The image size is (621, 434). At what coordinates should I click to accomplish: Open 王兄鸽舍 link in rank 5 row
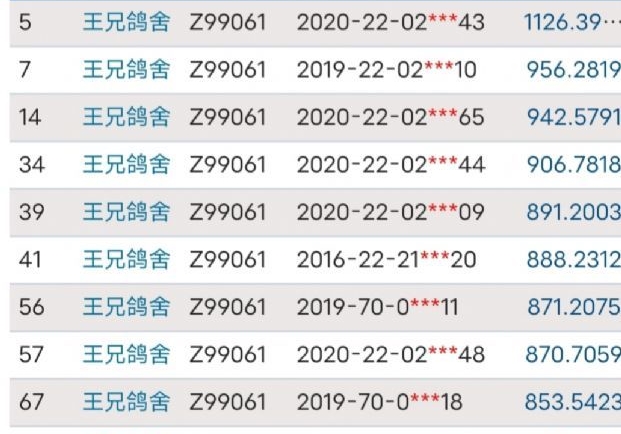click(x=126, y=22)
